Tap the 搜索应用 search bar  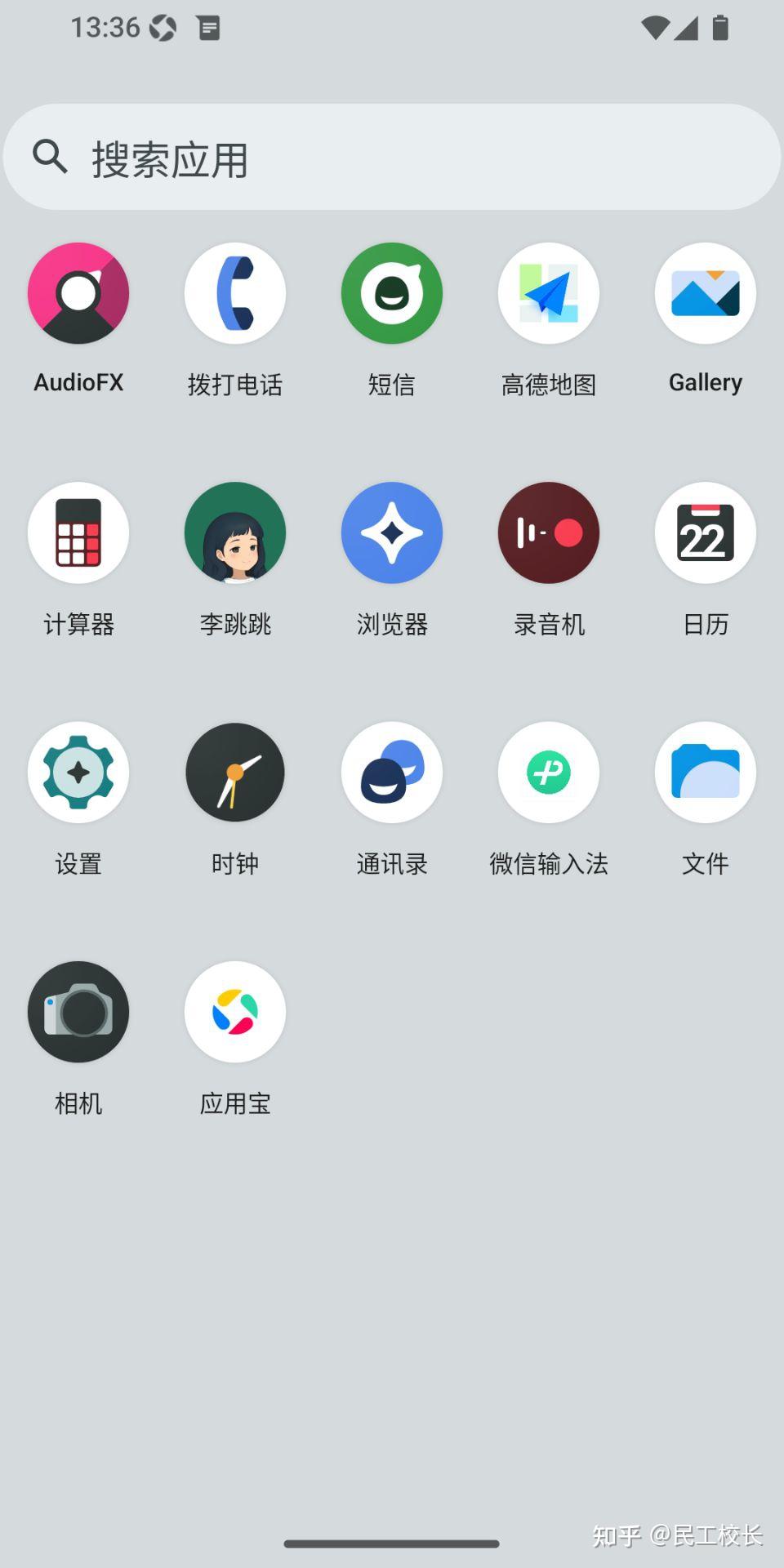[x=392, y=155]
